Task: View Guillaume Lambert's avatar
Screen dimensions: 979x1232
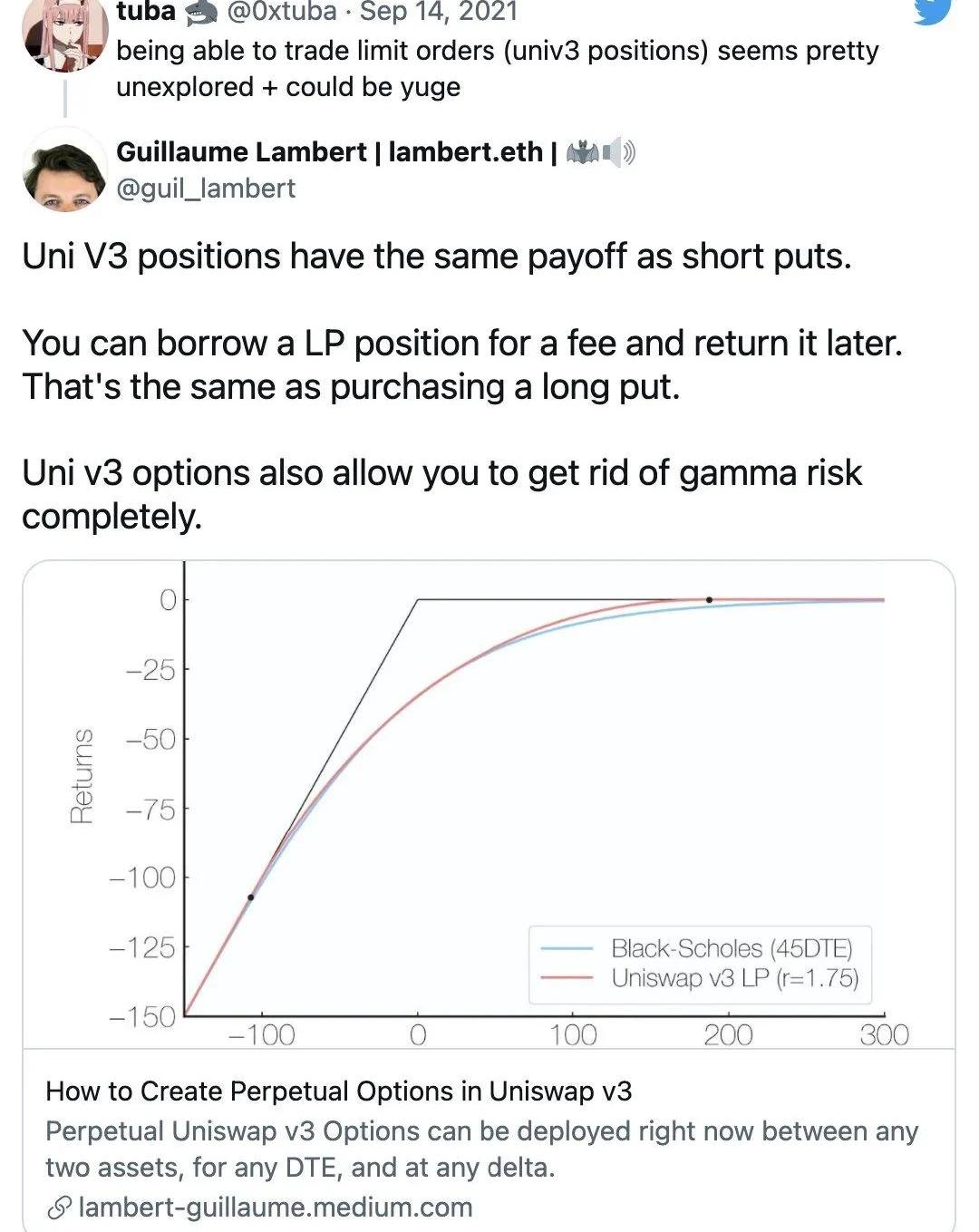Action: [64, 169]
